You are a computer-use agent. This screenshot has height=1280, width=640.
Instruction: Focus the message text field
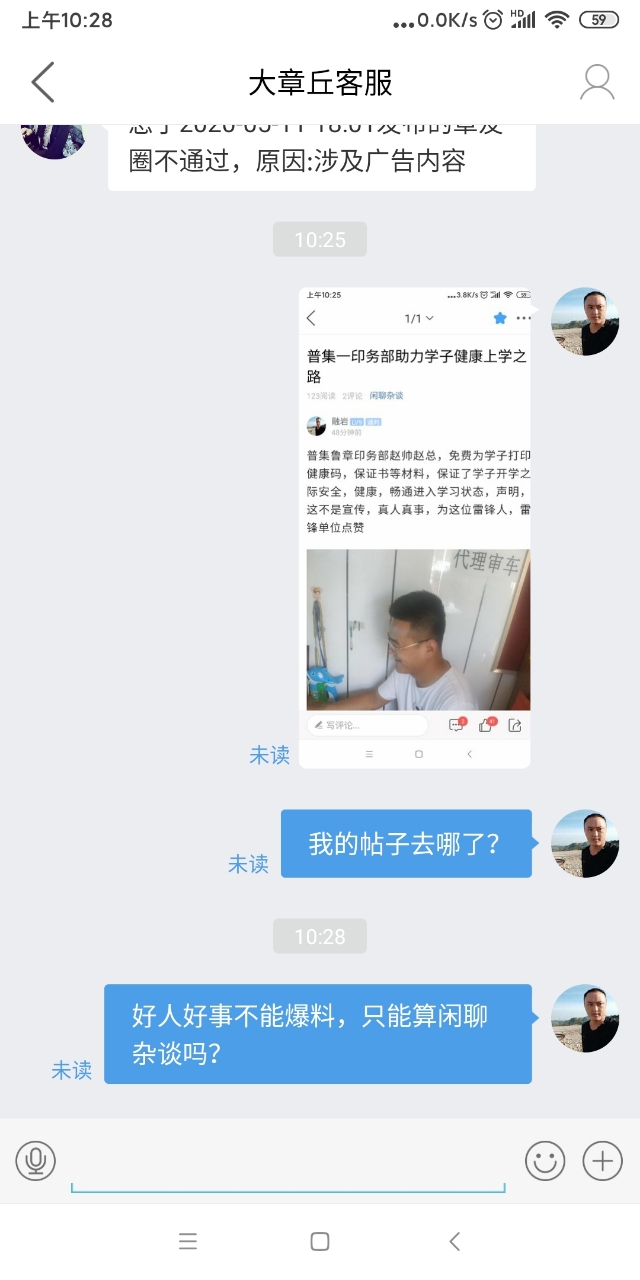(x=288, y=1163)
